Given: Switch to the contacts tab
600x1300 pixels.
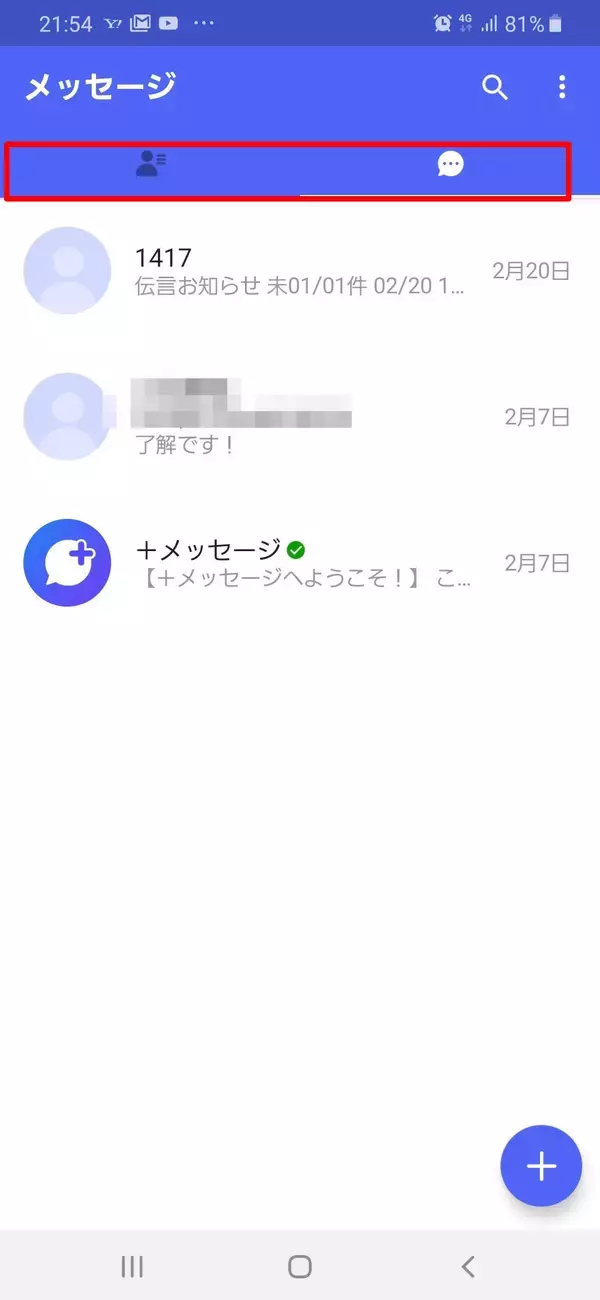Looking at the screenshot, I should tap(151, 165).
